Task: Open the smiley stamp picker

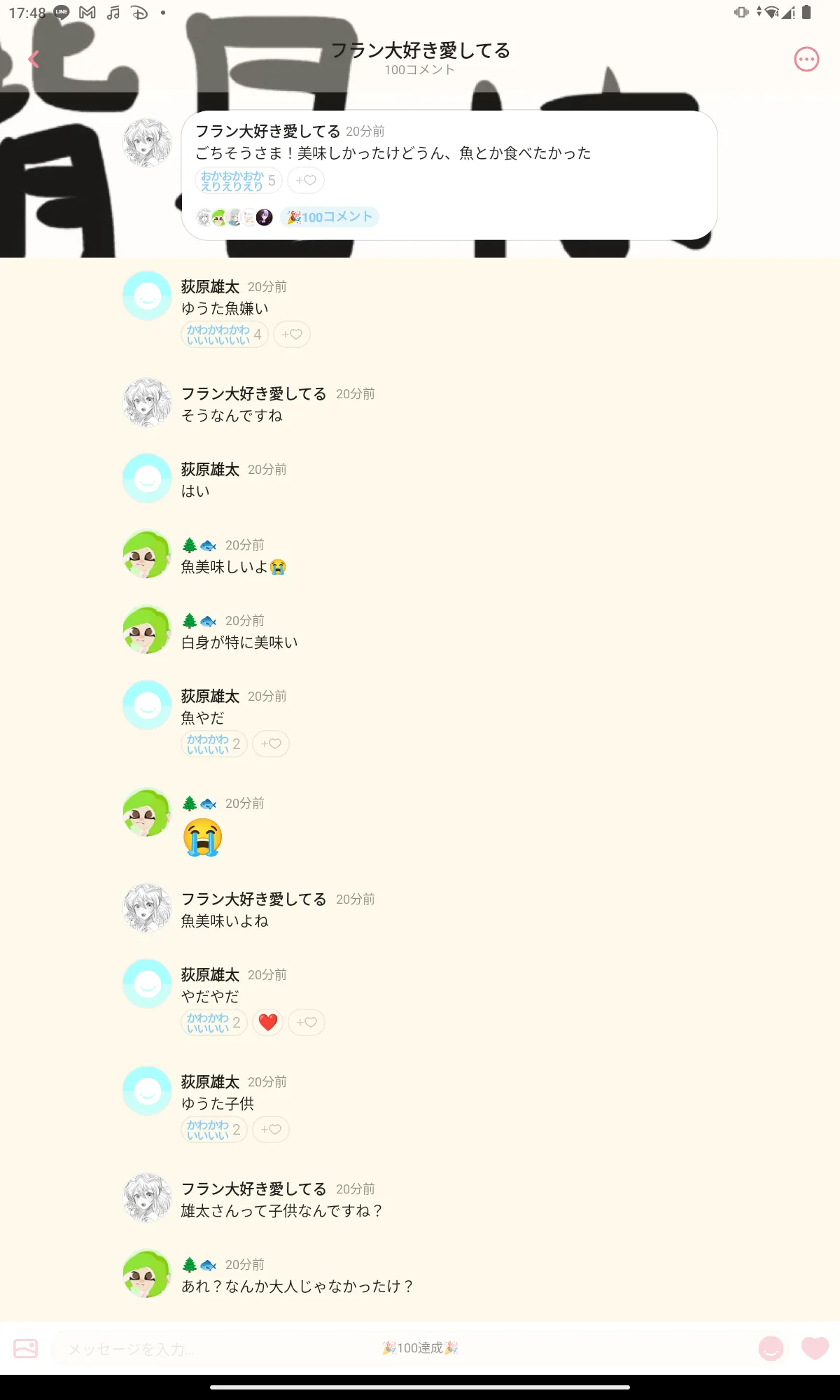Action: [771, 1348]
